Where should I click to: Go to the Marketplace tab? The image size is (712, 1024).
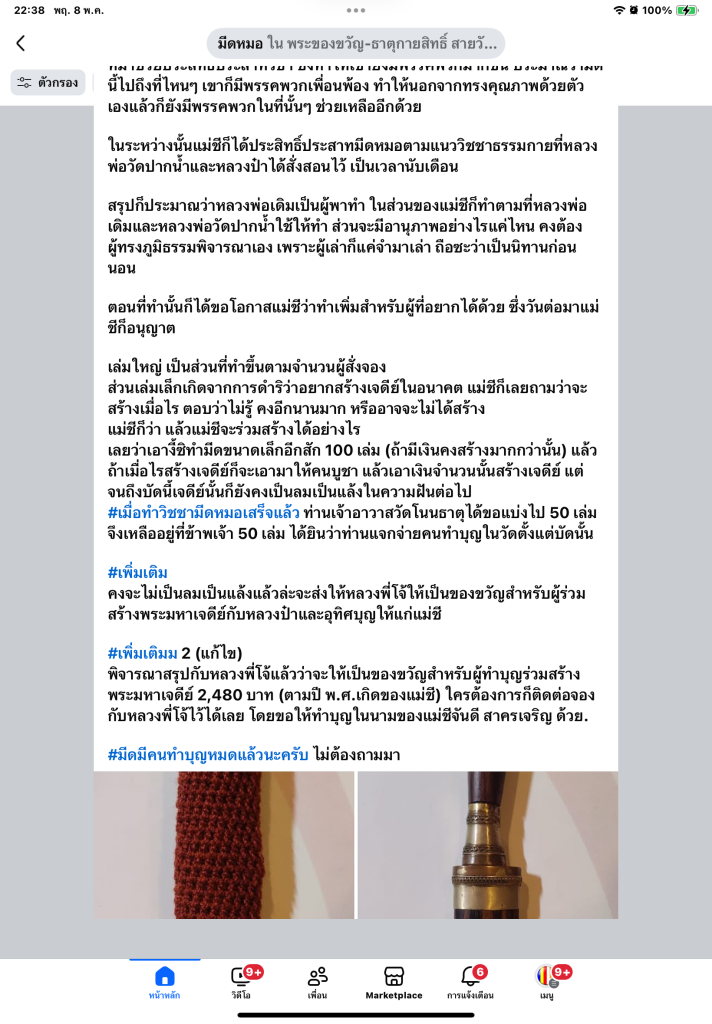pos(394,982)
